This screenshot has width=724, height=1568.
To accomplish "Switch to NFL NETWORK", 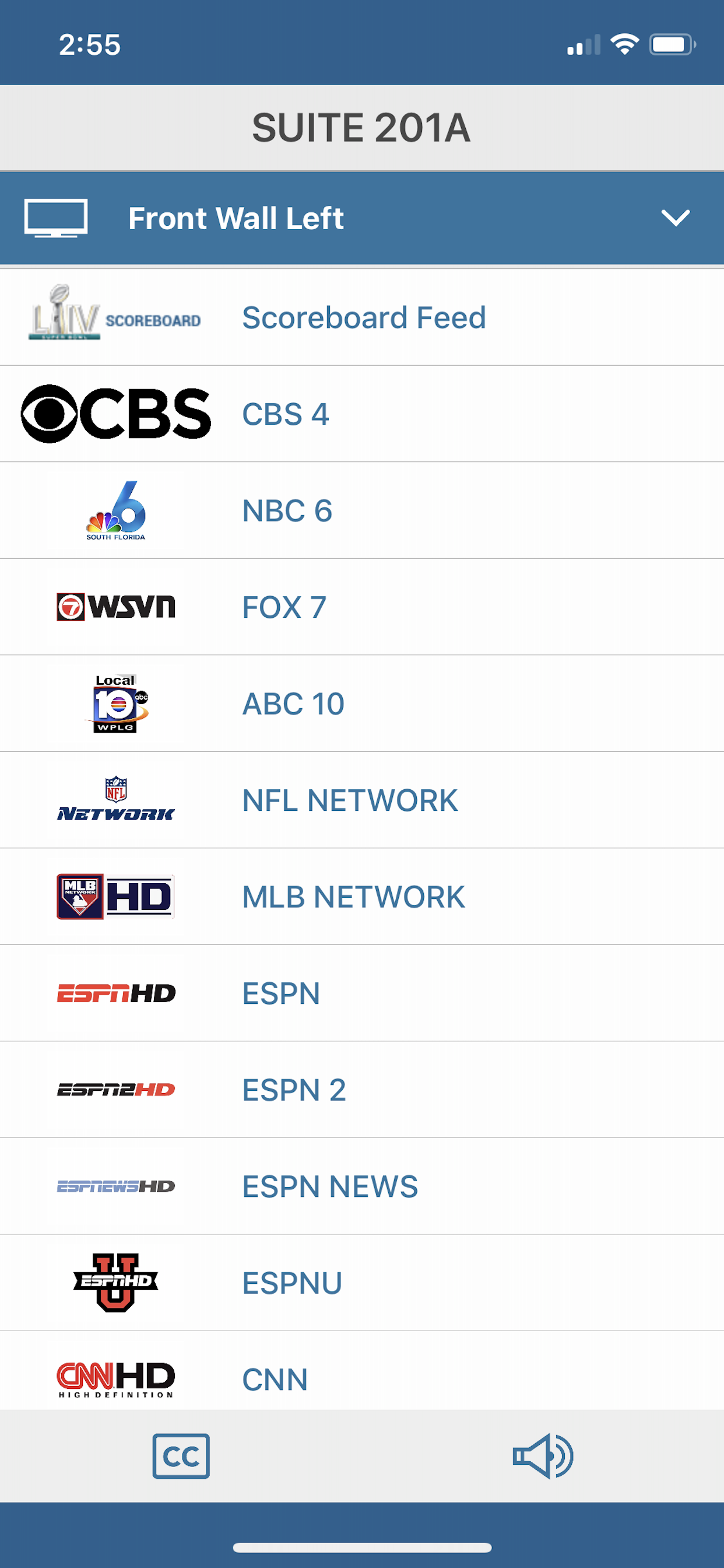I will click(362, 800).
